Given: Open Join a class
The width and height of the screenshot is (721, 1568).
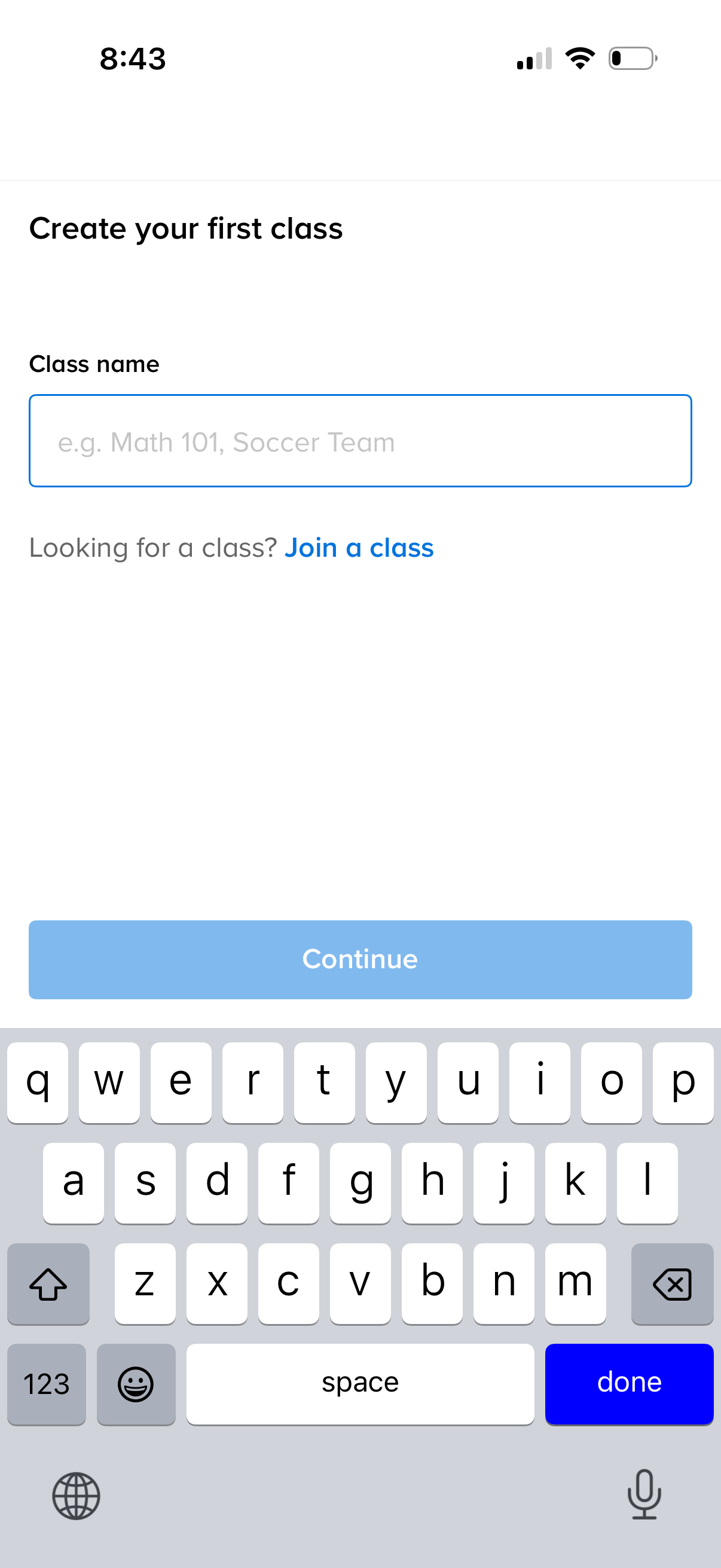Looking at the screenshot, I should pos(359,547).
